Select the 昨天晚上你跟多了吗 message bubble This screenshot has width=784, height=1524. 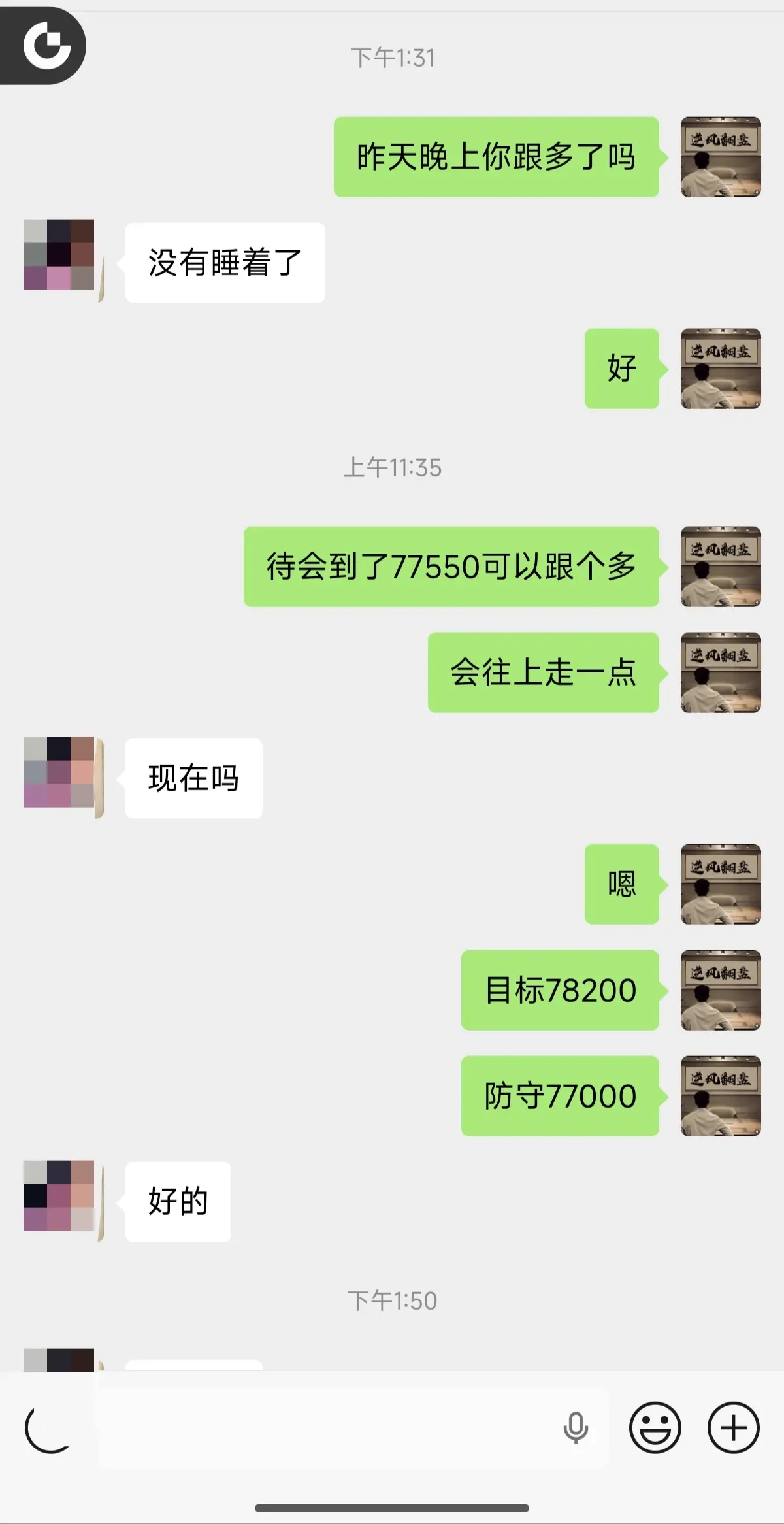point(497,156)
